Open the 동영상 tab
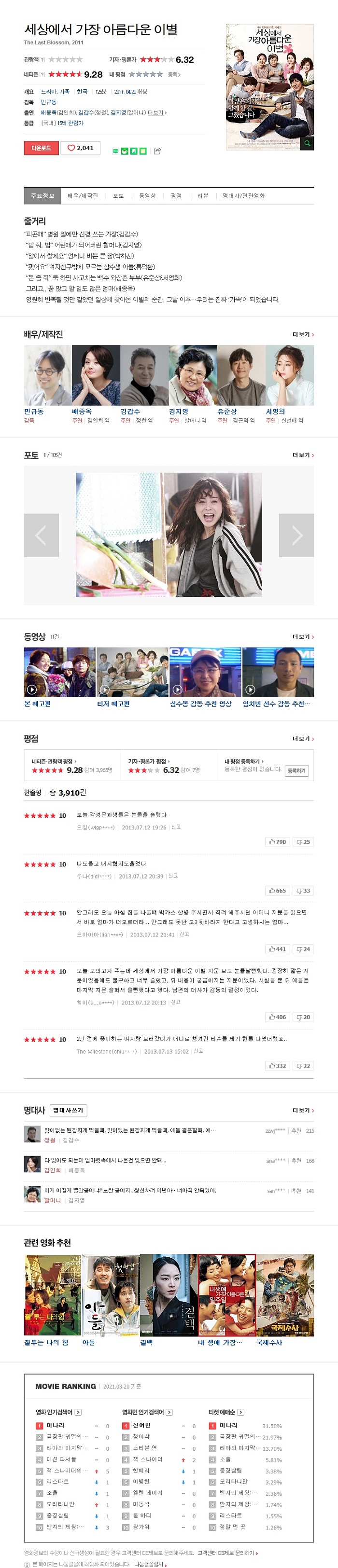 click(147, 196)
